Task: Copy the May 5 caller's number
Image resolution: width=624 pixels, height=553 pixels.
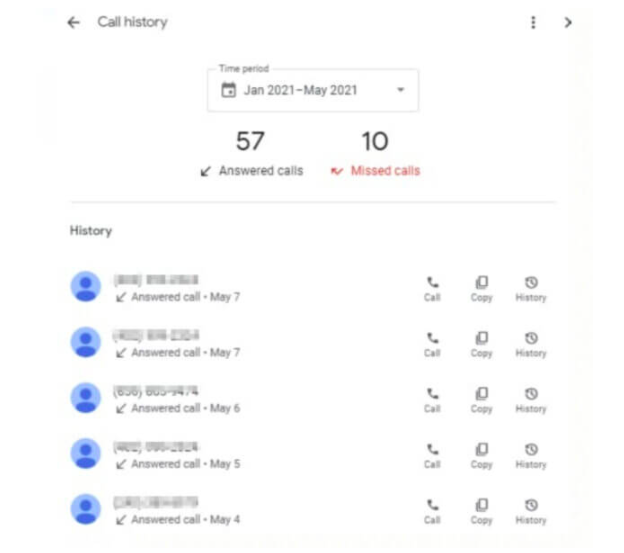Action: 481,455
